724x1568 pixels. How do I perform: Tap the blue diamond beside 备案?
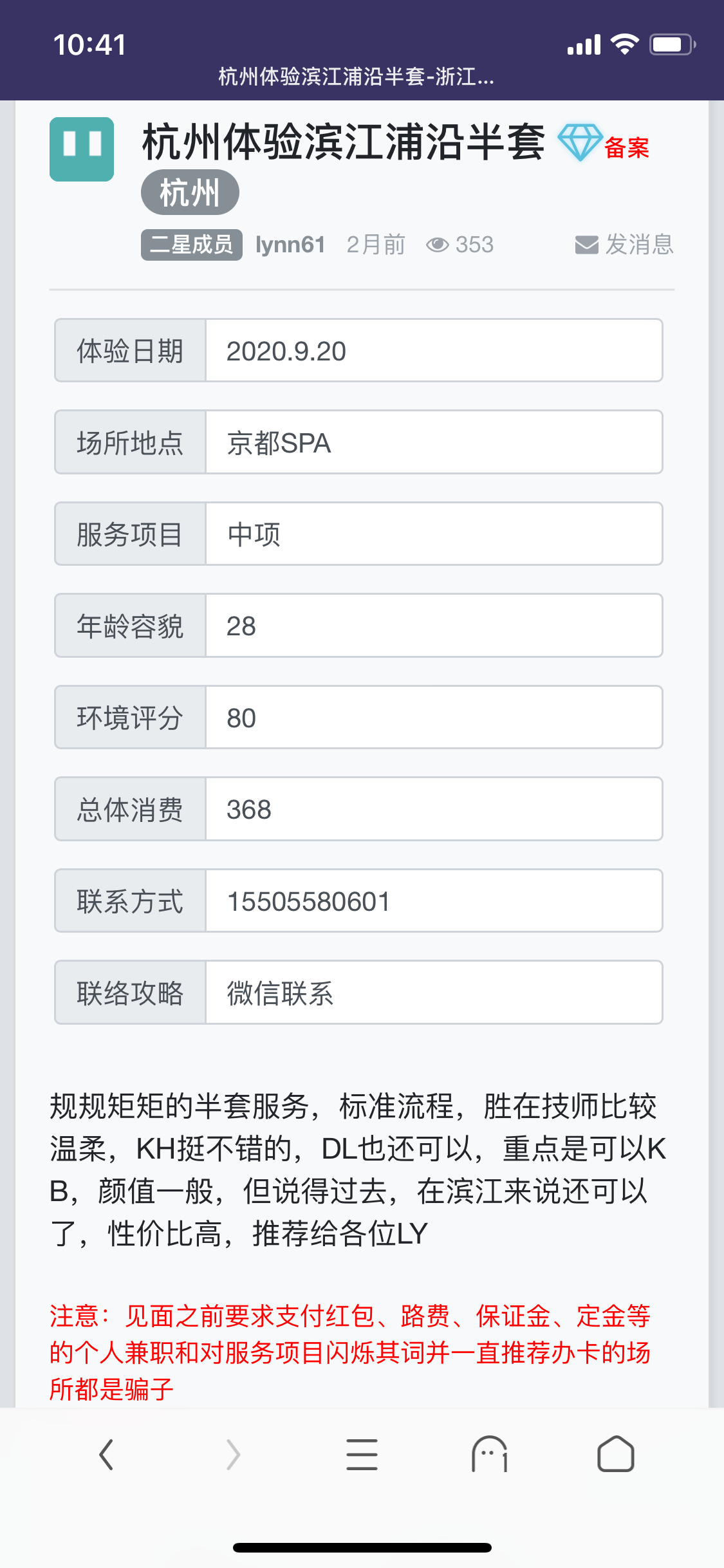tap(580, 143)
